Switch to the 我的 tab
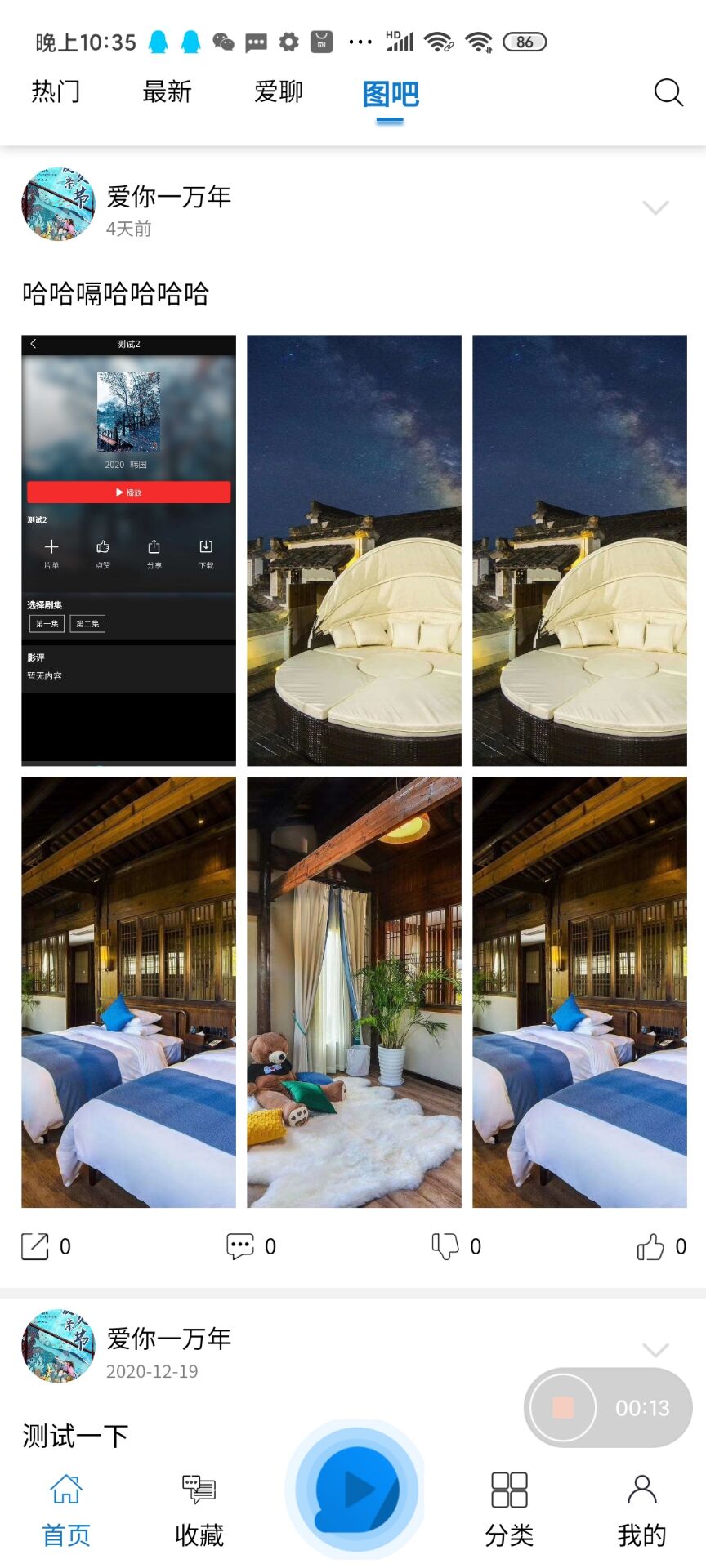706x1568 pixels. coord(641,1510)
